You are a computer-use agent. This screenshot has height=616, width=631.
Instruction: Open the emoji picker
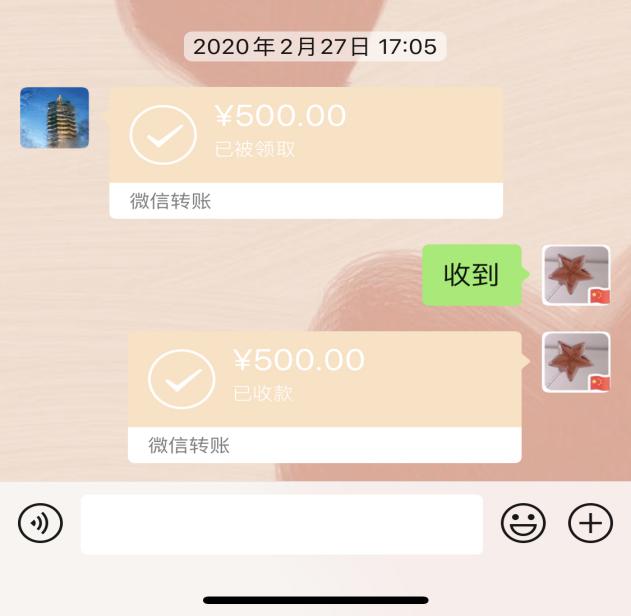click(523, 523)
